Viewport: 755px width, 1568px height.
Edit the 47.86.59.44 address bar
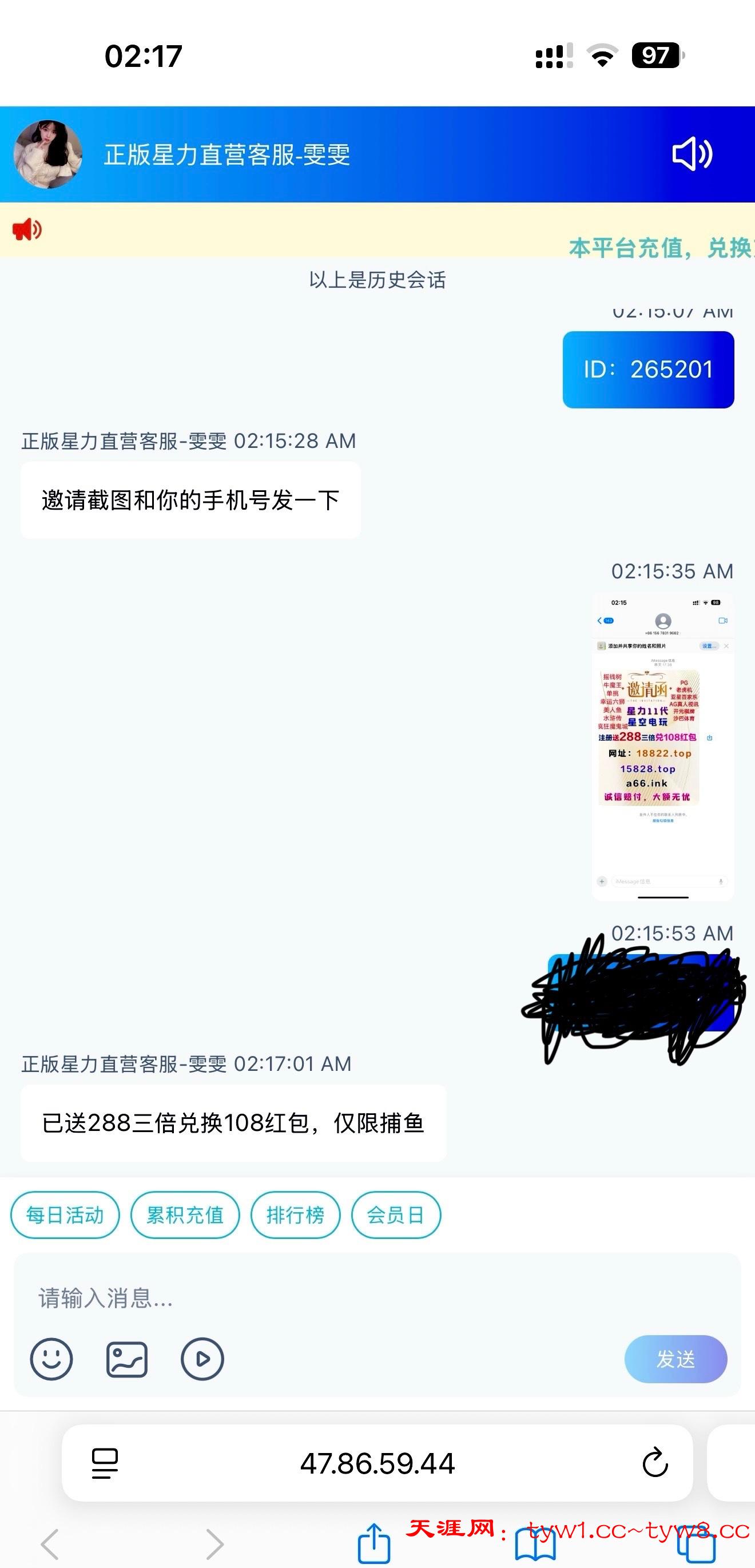[x=377, y=1463]
